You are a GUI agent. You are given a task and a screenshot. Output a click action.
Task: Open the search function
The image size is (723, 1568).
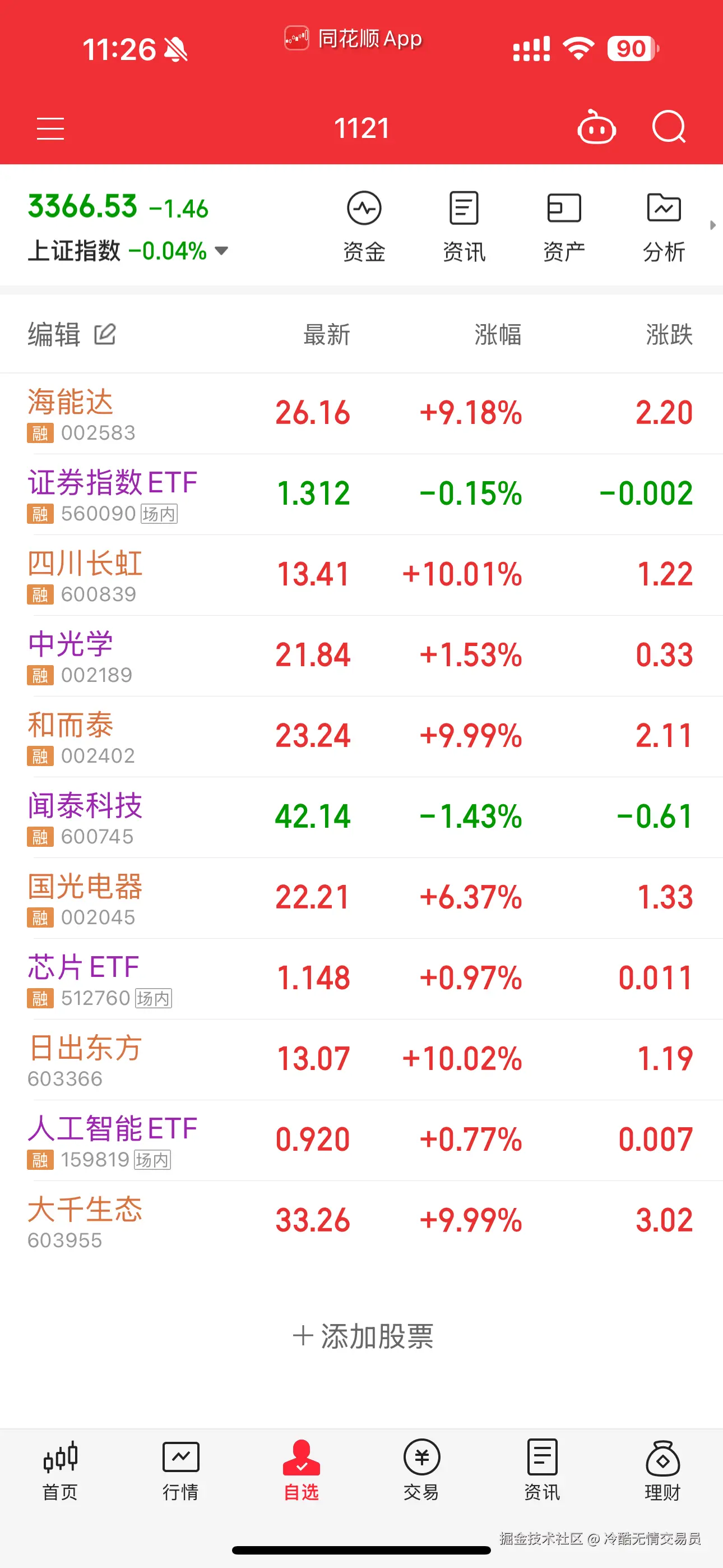(x=669, y=127)
